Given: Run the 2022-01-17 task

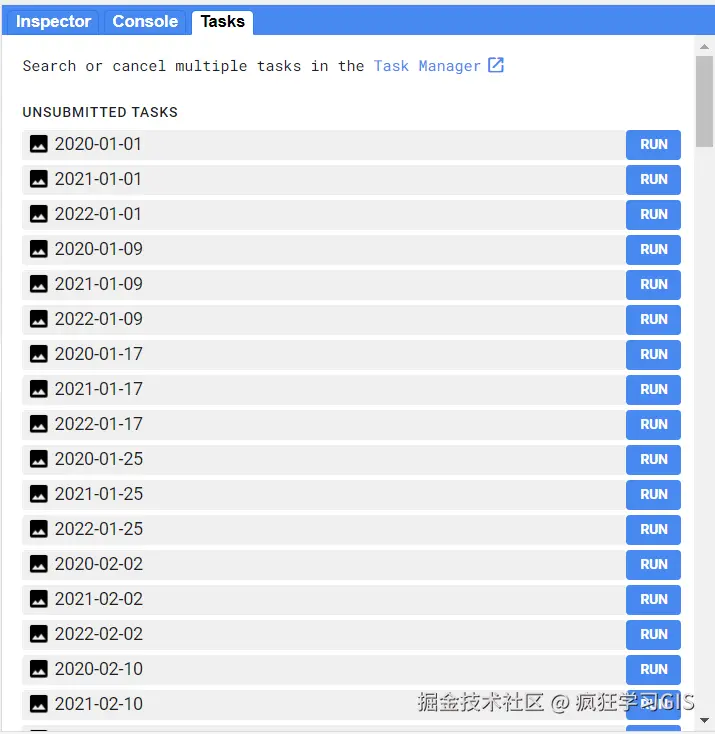Looking at the screenshot, I should (x=653, y=424).
